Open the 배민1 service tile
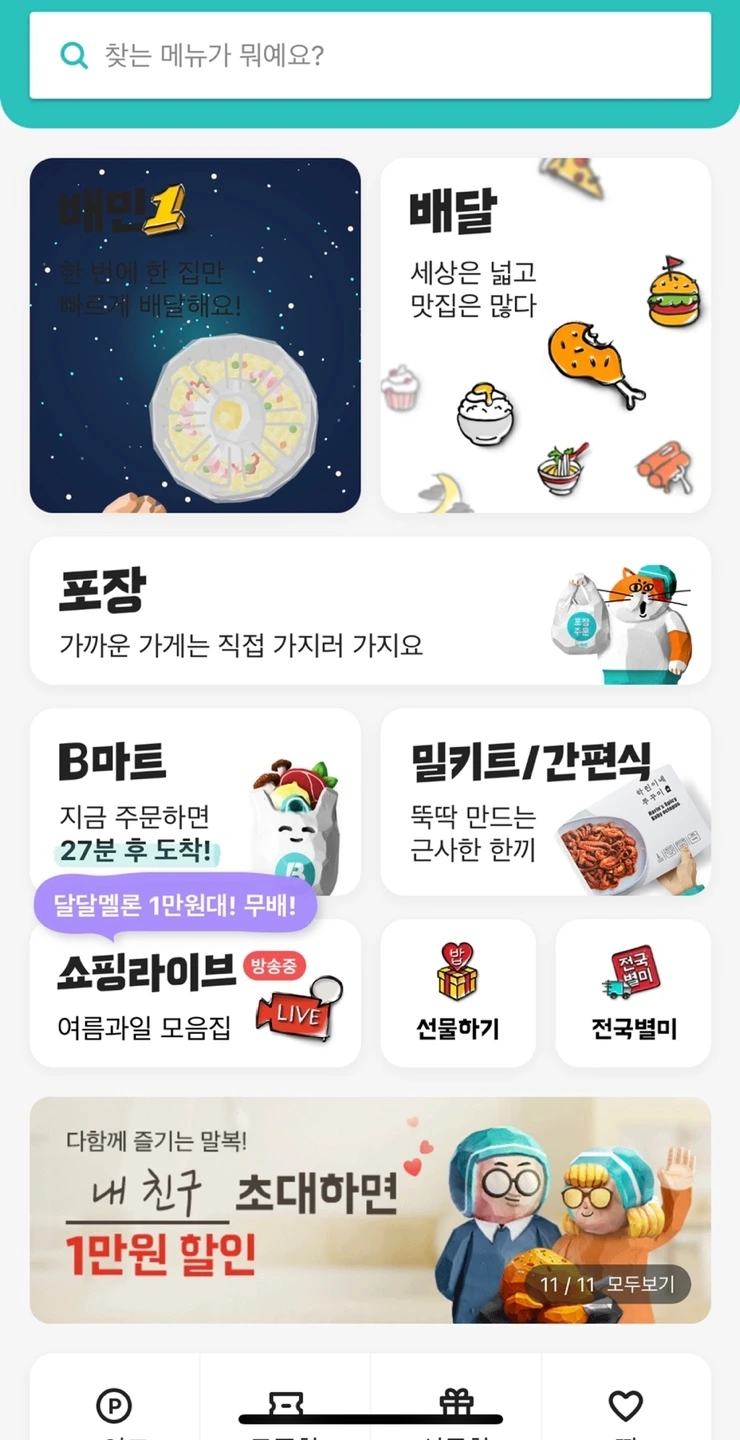Image resolution: width=740 pixels, height=1440 pixels. coord(195,335)
